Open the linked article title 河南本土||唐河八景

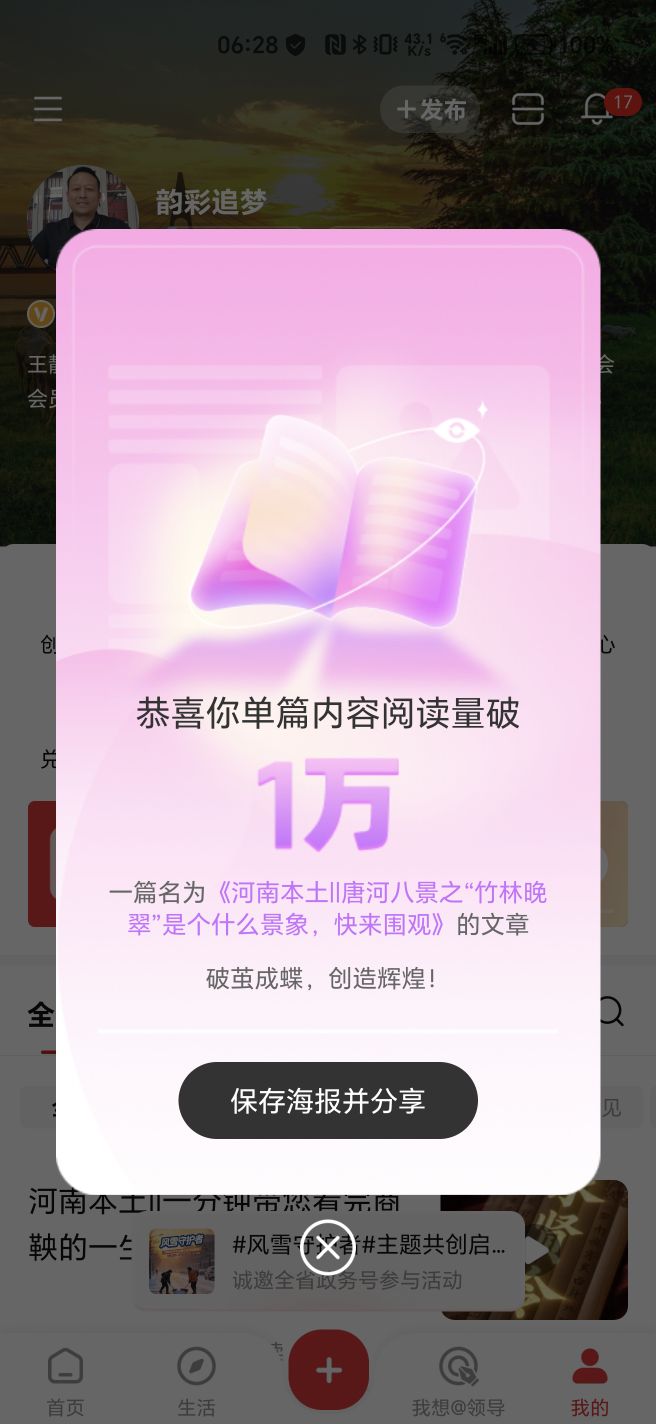pos(337,908)
